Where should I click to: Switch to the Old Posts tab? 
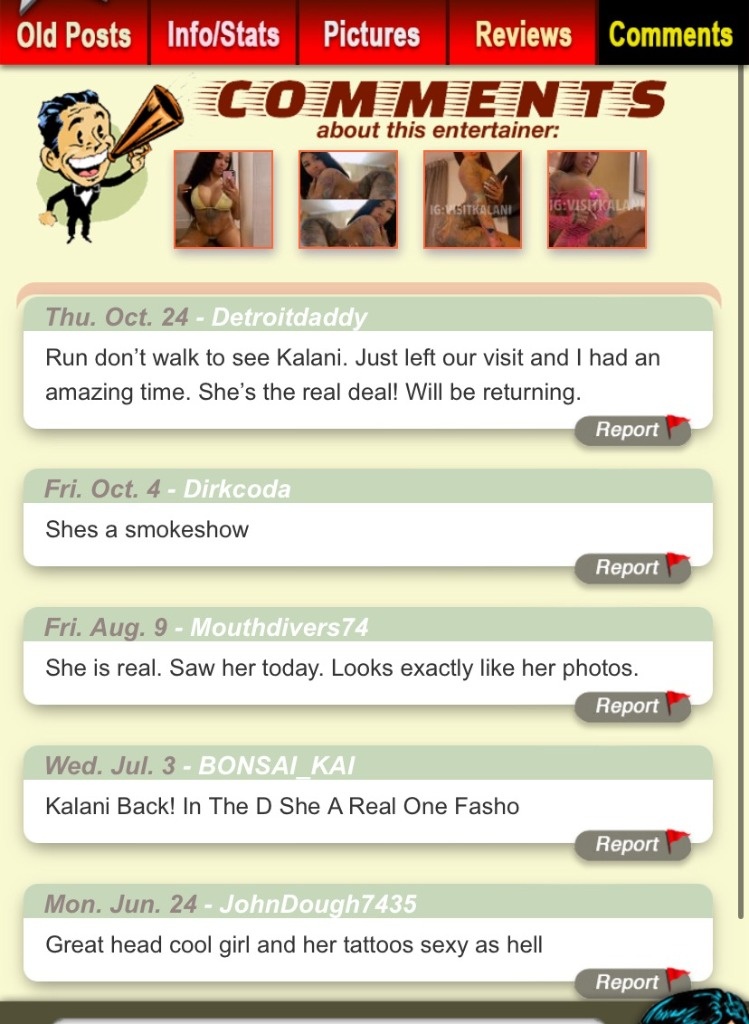tap(74, 35)
